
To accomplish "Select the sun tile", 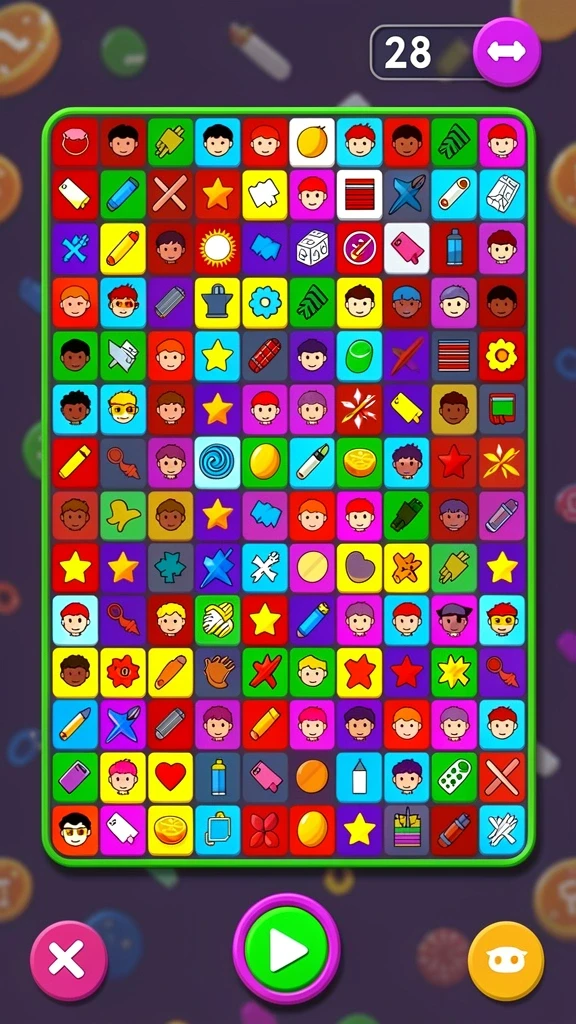I will coord(217,249).
